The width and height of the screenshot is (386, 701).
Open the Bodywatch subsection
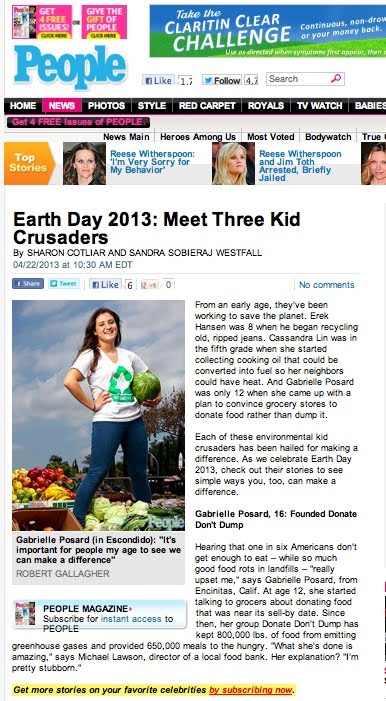pyautogui.click(x=328, y=137)
